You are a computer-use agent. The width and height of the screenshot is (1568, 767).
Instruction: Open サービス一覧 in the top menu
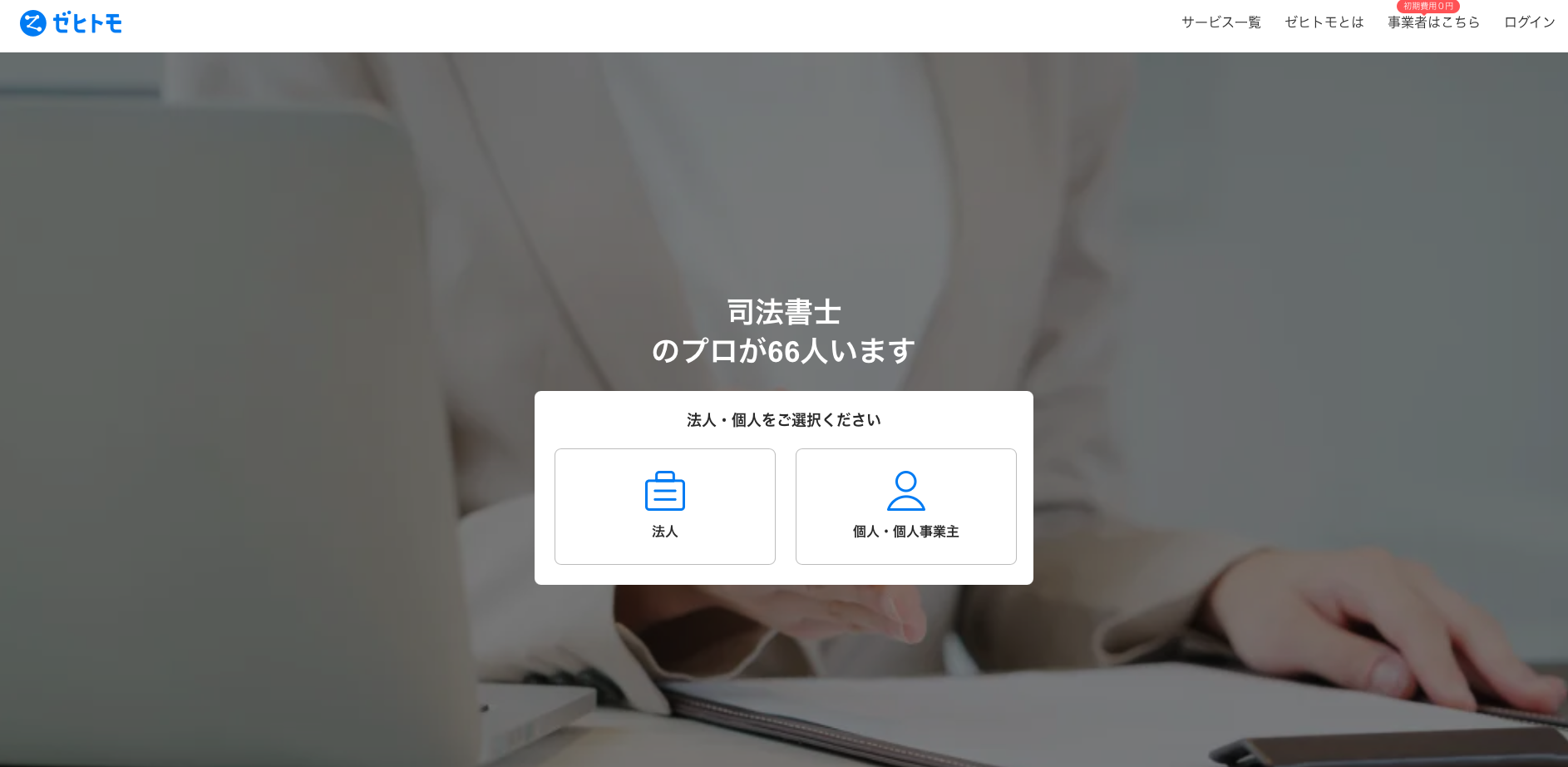1220,22
